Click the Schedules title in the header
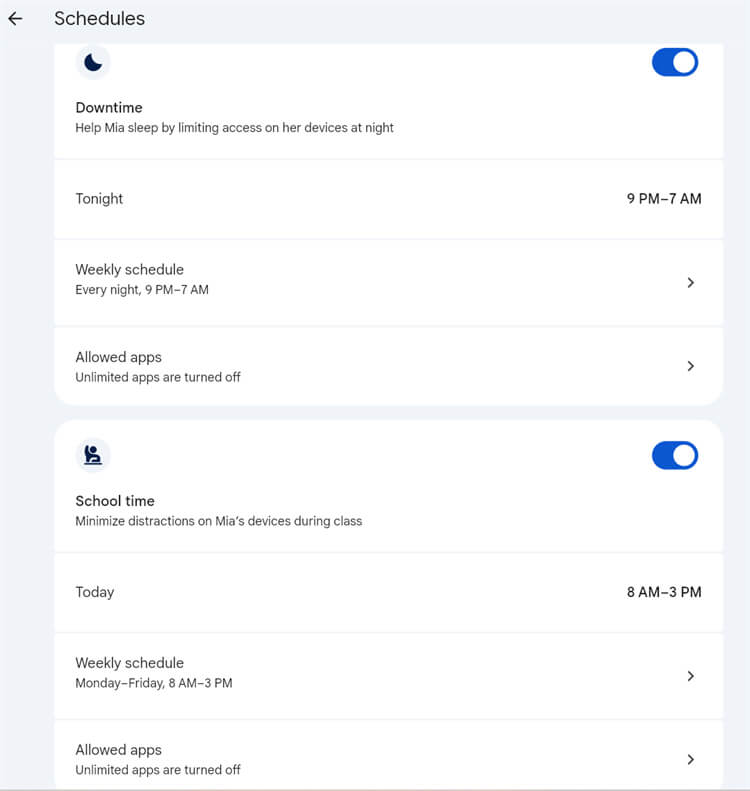 (100, 18)
